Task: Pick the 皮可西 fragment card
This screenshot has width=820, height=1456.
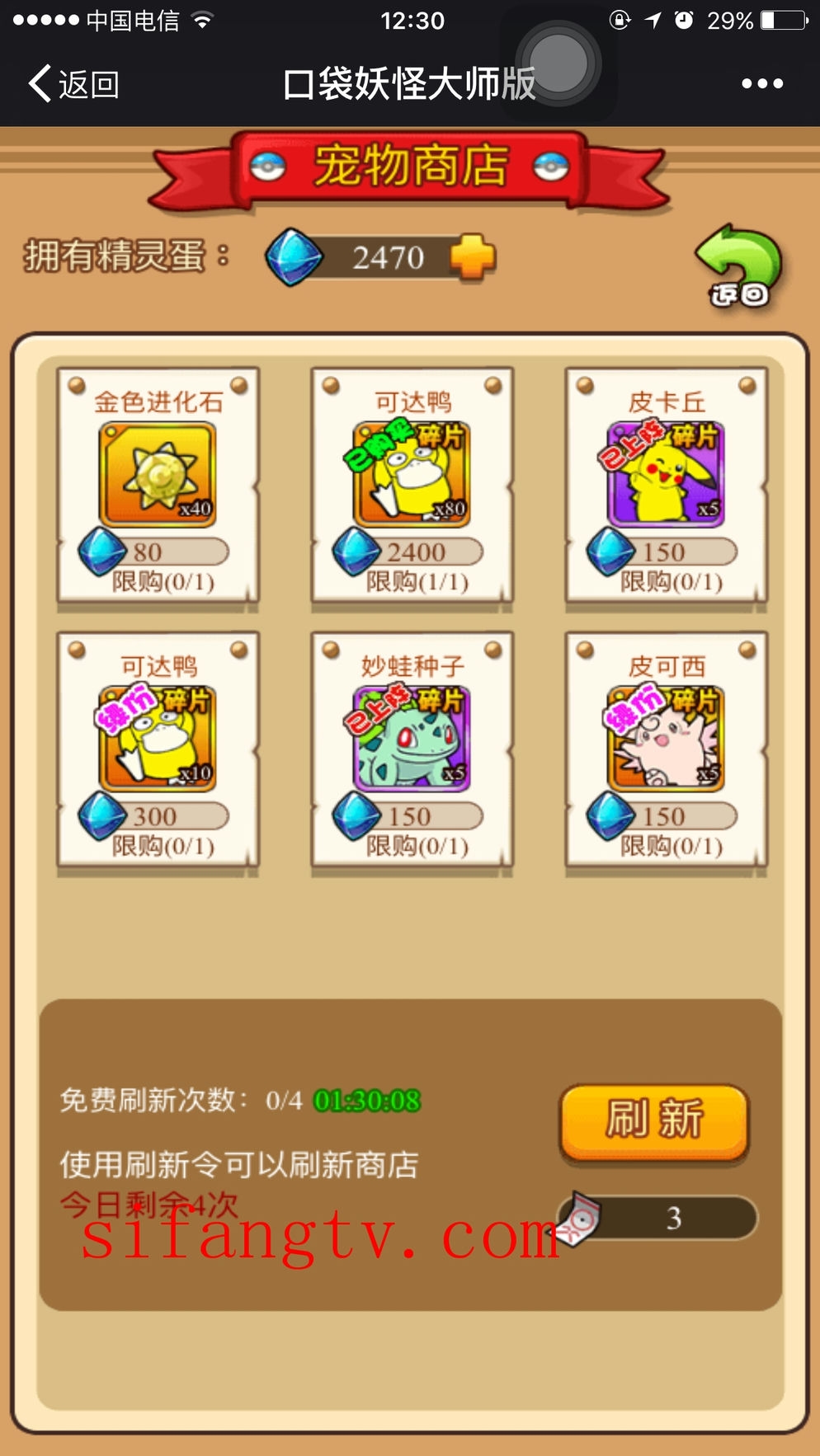Action: pos(666,752)
